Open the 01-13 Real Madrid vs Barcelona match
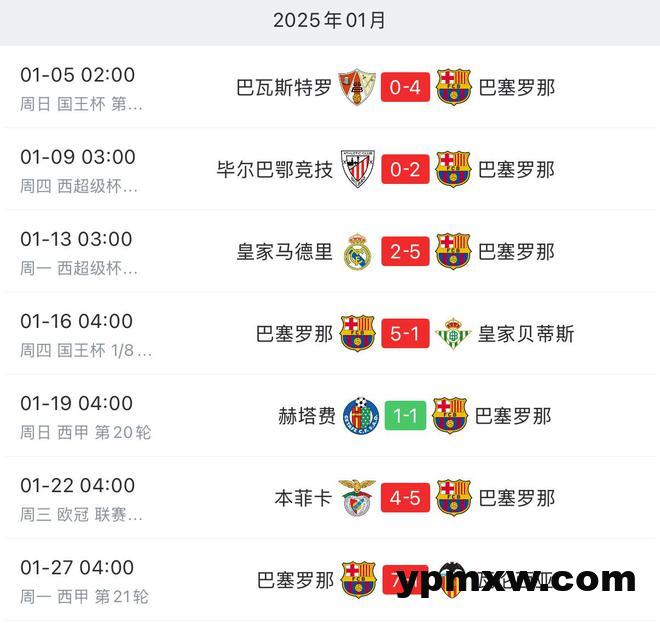The height and width of the screenshot is (623, 660). click(x=404, y=252)
